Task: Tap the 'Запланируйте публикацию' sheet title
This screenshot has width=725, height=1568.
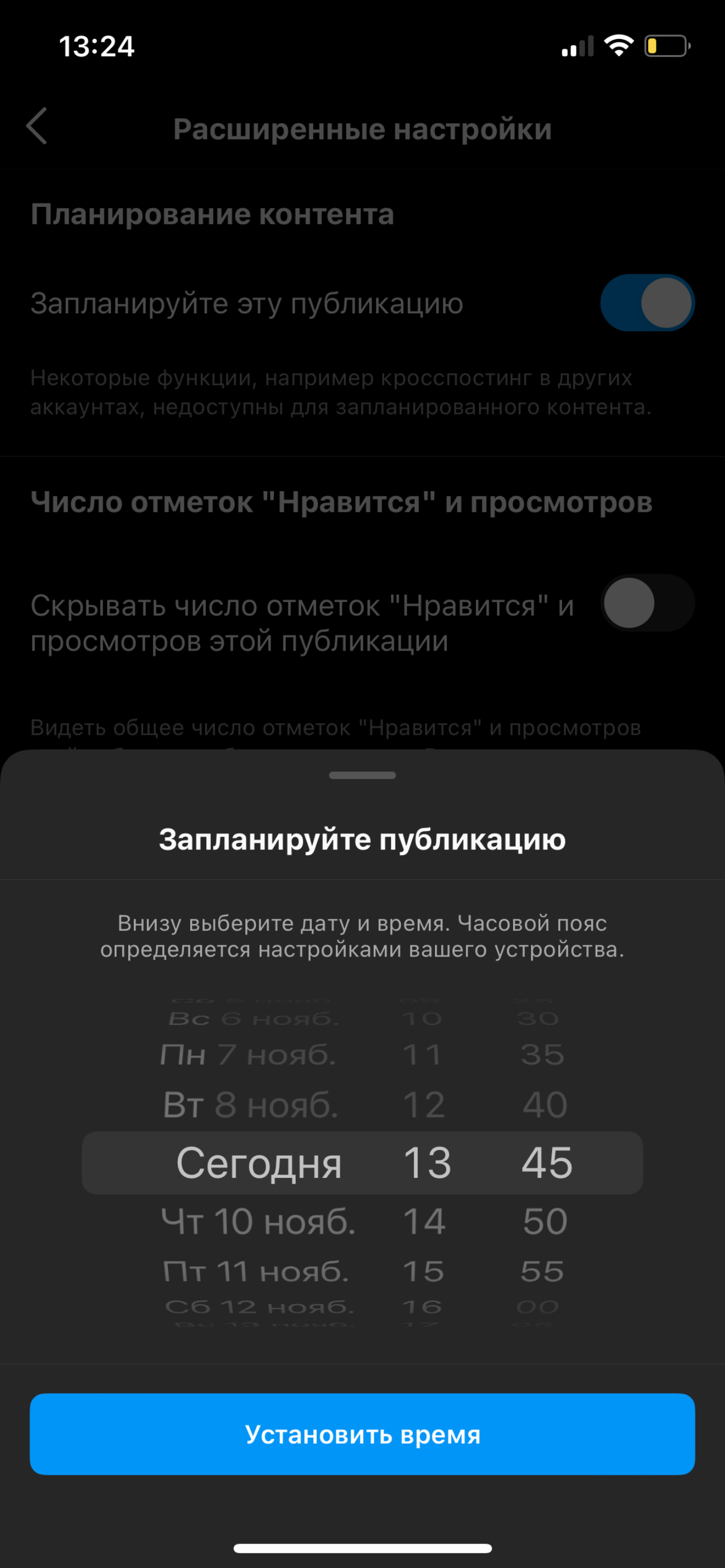Action: click(x=362, y=840)
